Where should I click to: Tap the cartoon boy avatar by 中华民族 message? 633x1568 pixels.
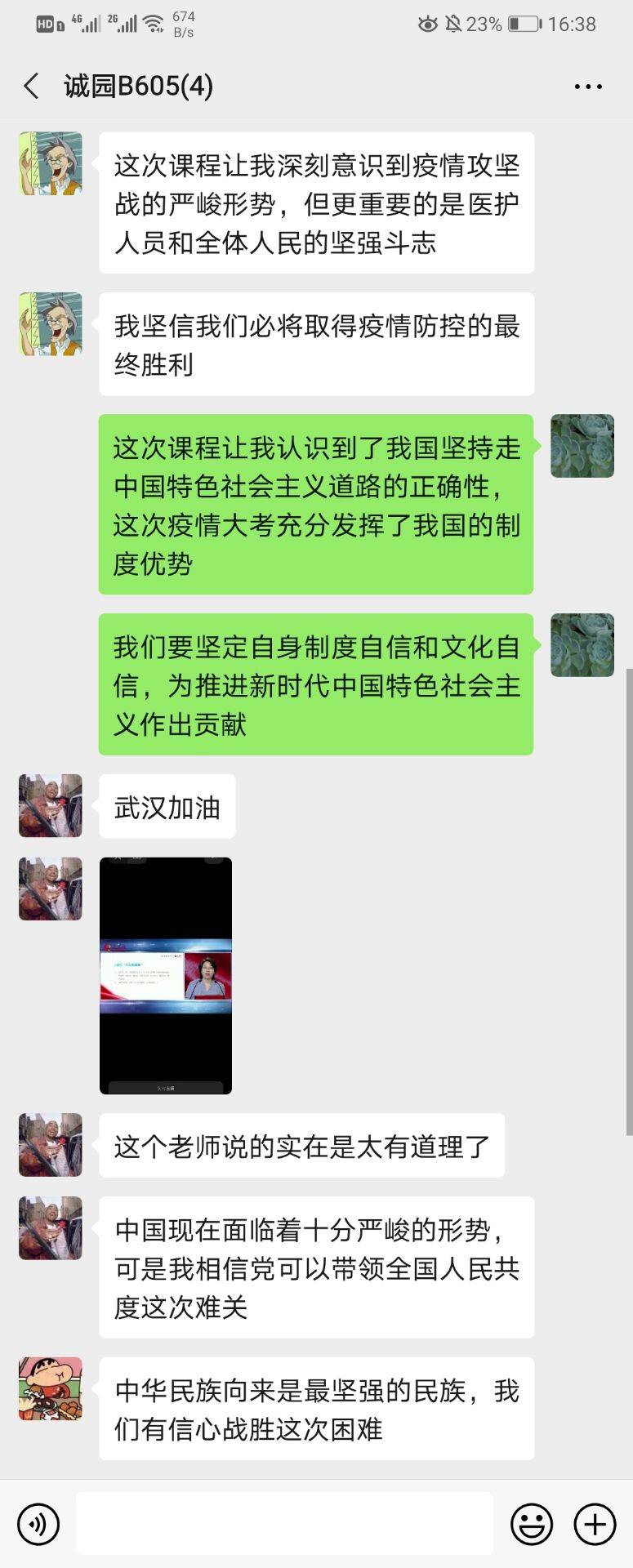[x=51, y=1388]
